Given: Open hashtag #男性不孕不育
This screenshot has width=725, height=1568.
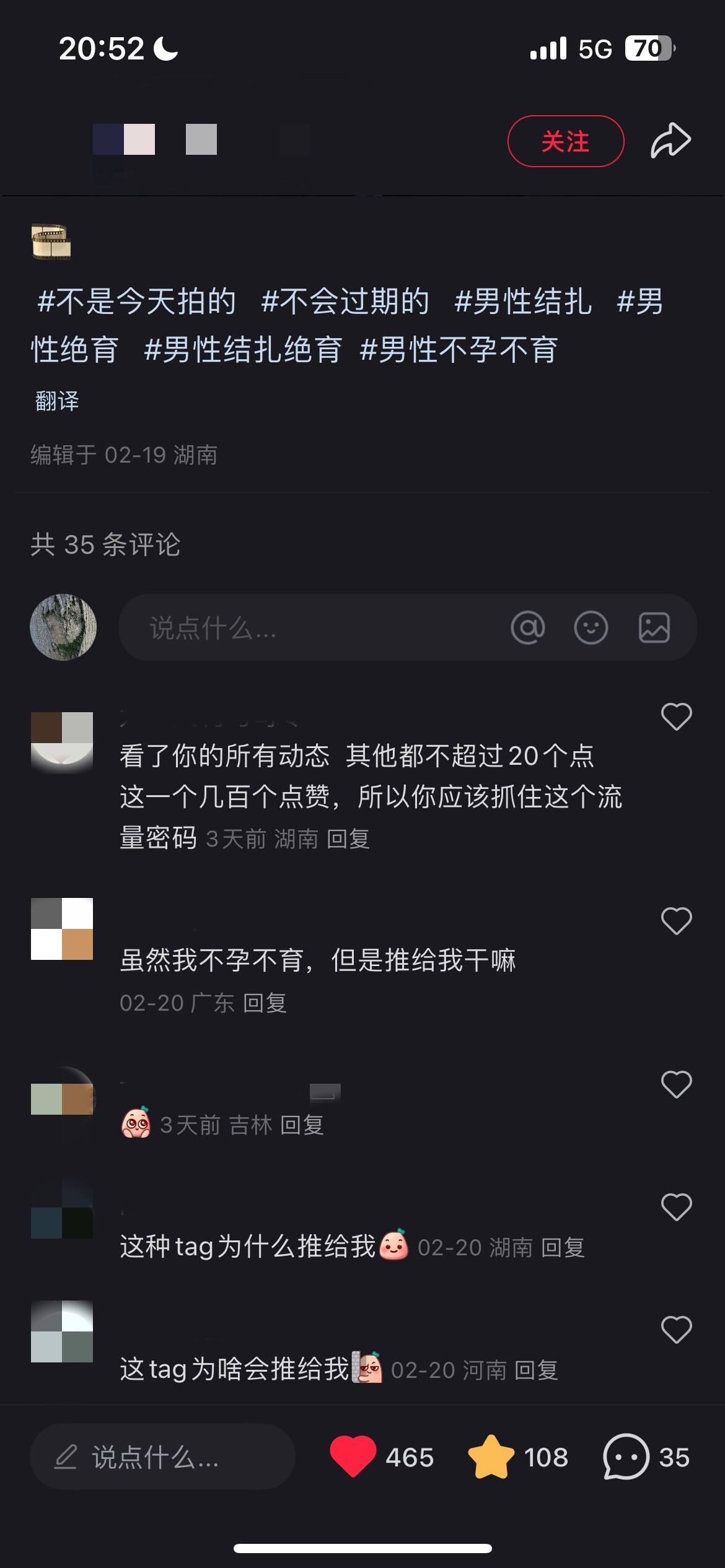Looking at the screenshot, I should [x=459, y=350].
